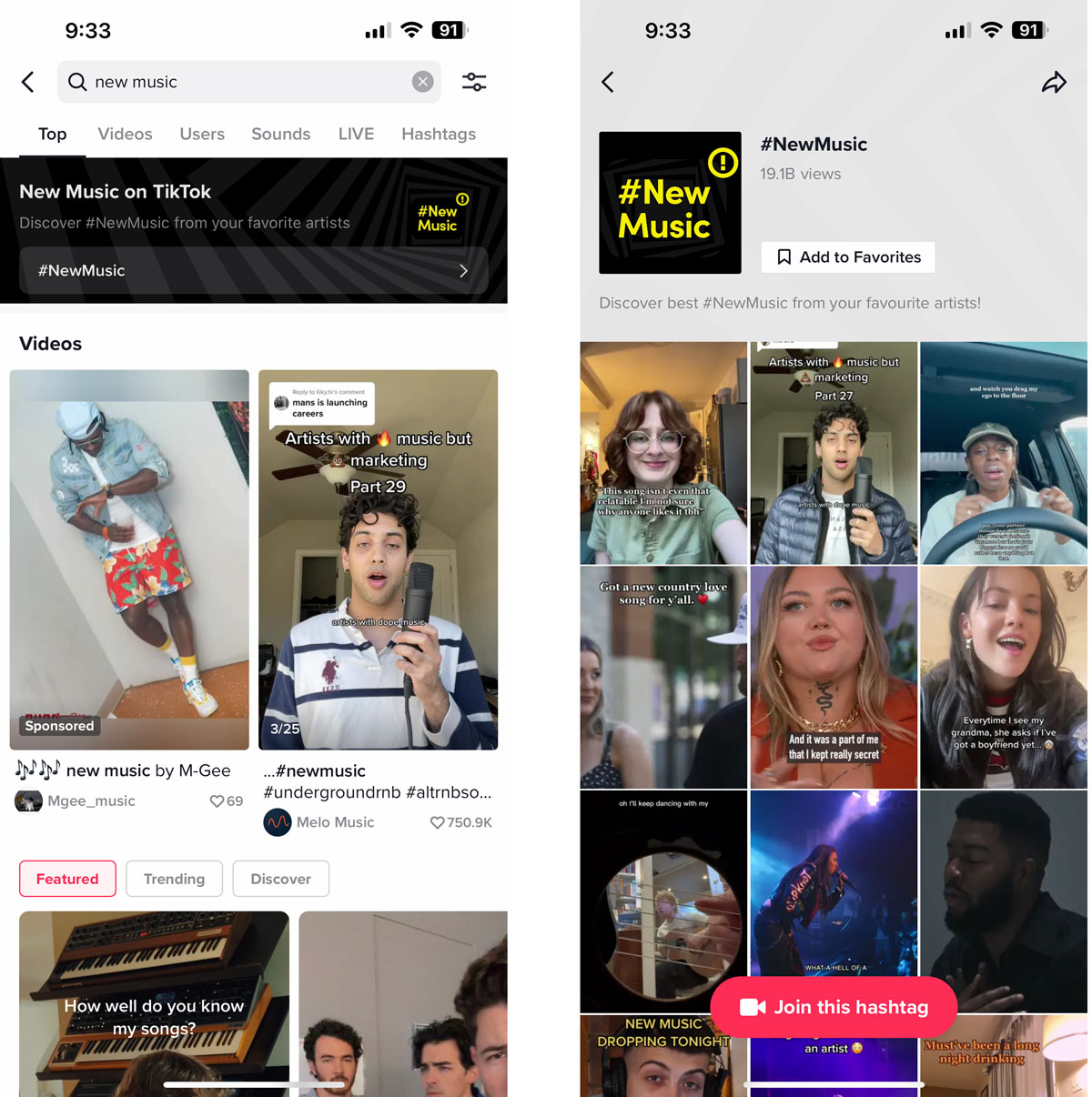Select the Trending chip

(x=174, y=879)
